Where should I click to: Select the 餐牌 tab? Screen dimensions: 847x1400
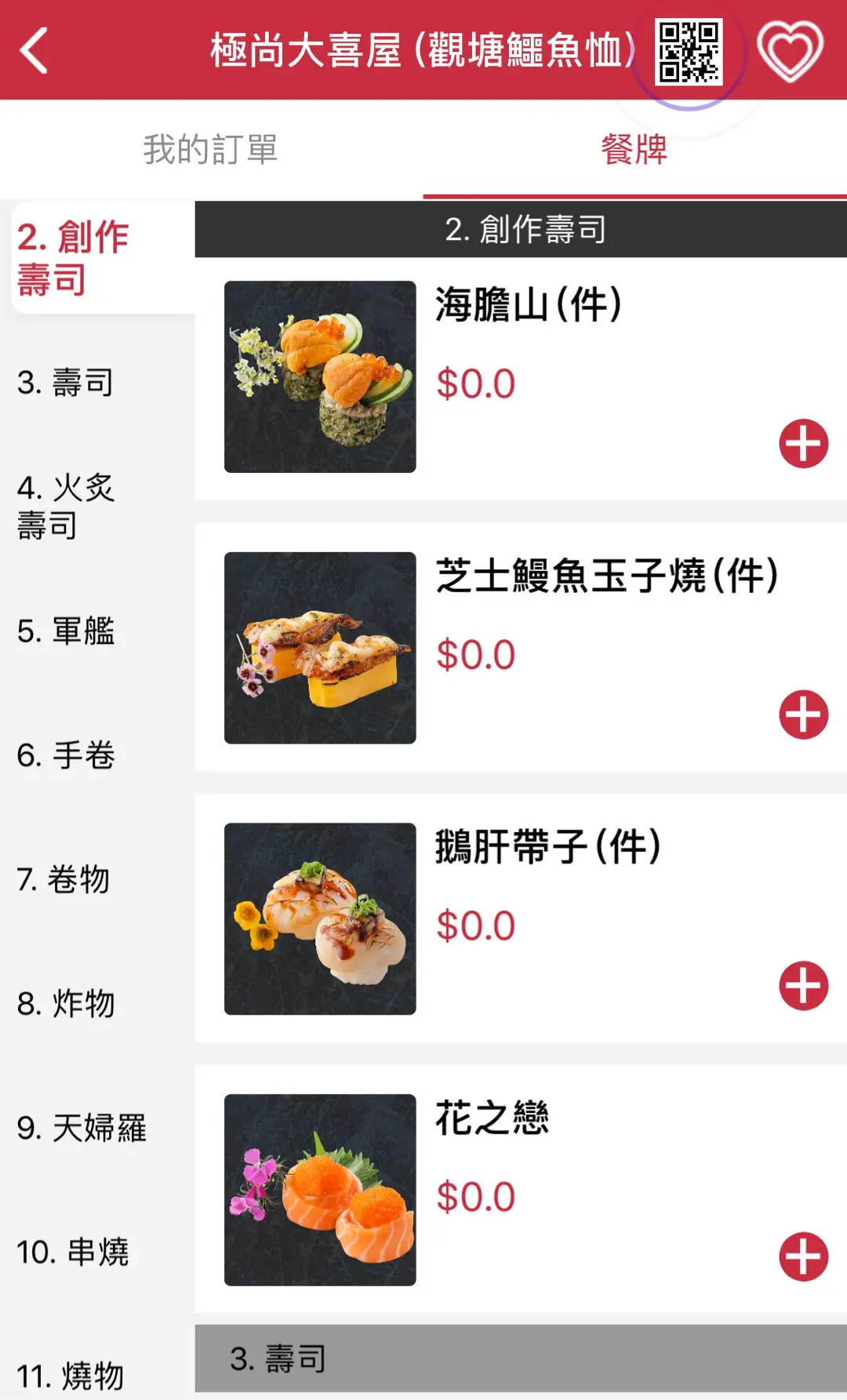[x=634, y=149]
